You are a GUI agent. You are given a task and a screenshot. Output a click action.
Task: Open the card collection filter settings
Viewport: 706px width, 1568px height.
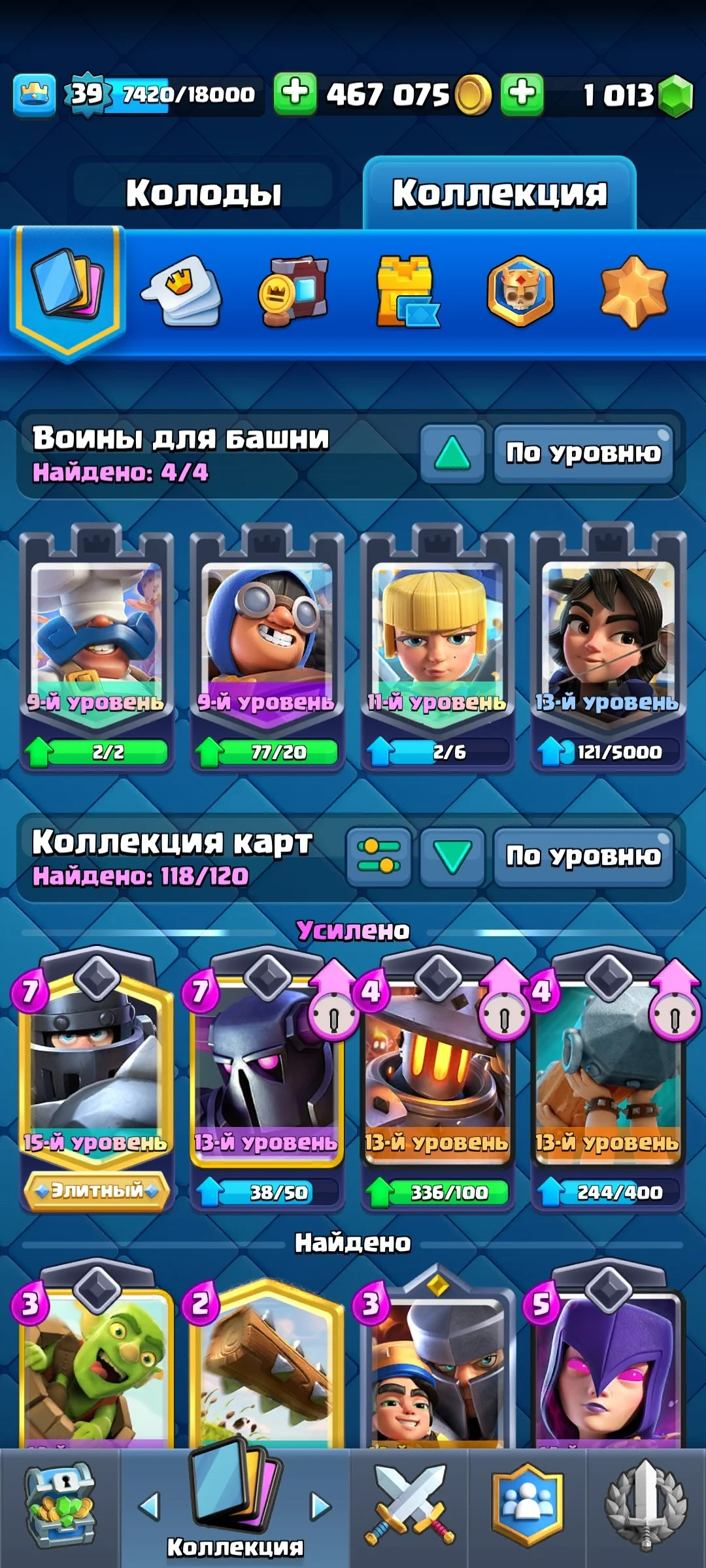pyautogui.click(x=379, y=857)
